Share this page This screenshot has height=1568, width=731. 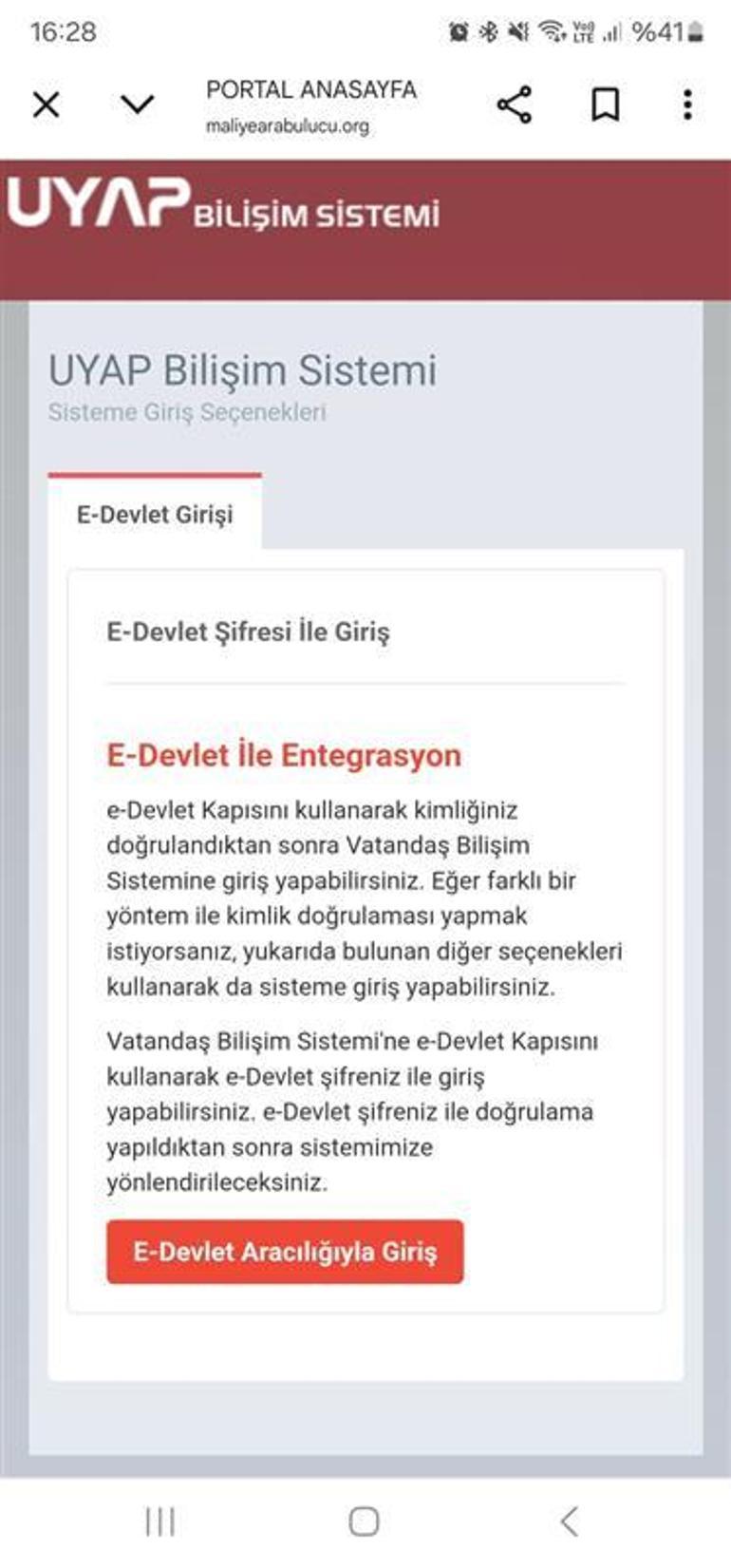(514, 104)
